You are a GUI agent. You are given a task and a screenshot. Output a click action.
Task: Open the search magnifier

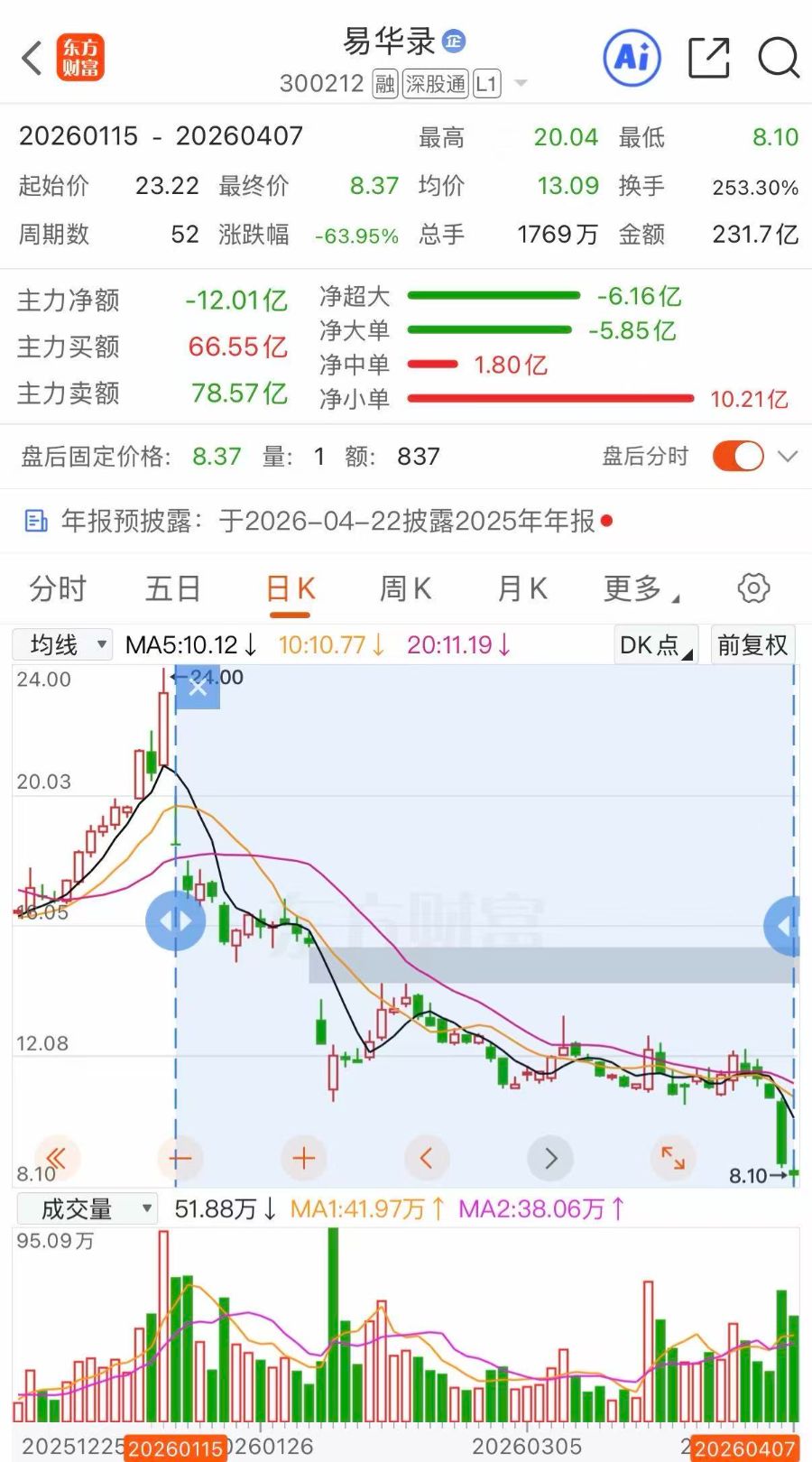click(778, 59)
